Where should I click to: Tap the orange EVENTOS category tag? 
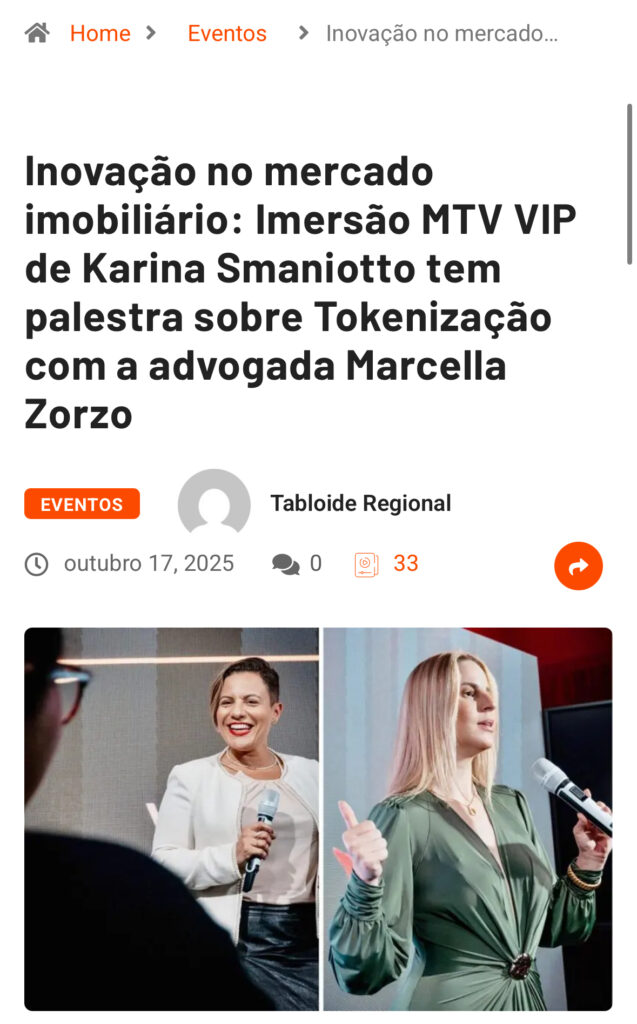pyautogui.click(x=82, y=504)
